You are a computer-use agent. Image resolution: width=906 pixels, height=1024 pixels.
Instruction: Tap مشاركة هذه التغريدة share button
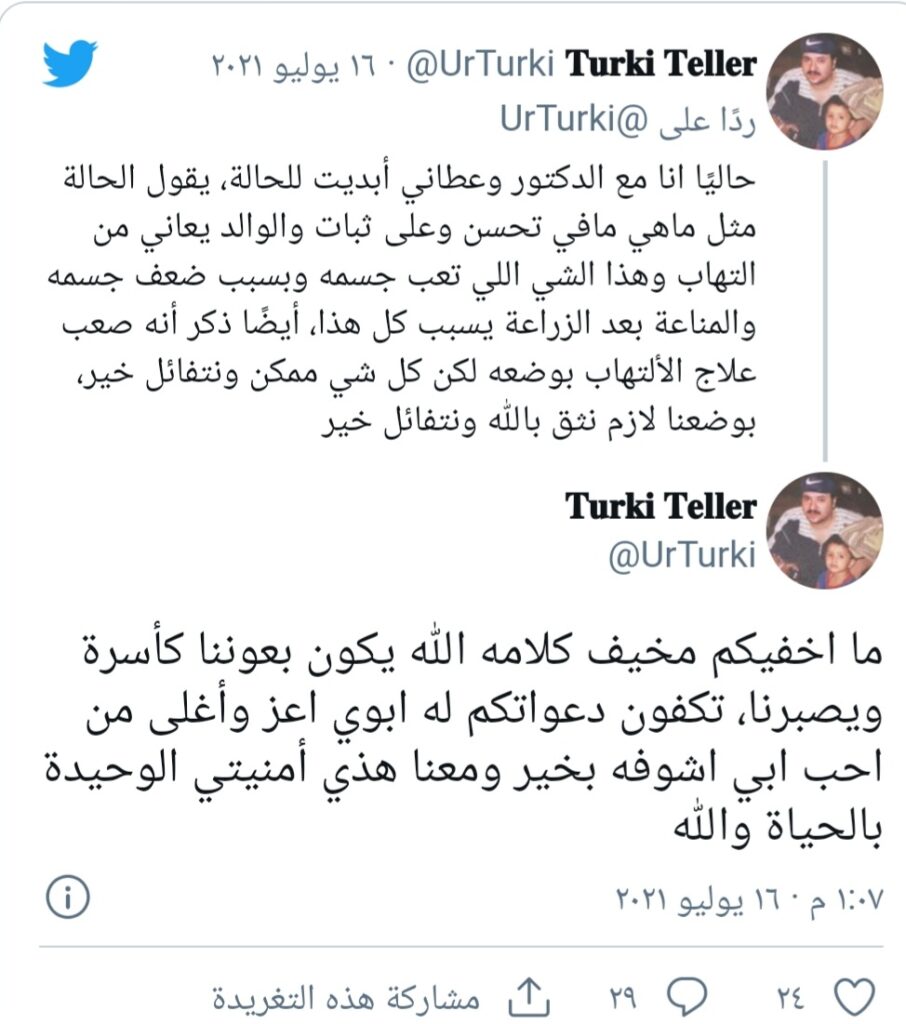(378, 997)
